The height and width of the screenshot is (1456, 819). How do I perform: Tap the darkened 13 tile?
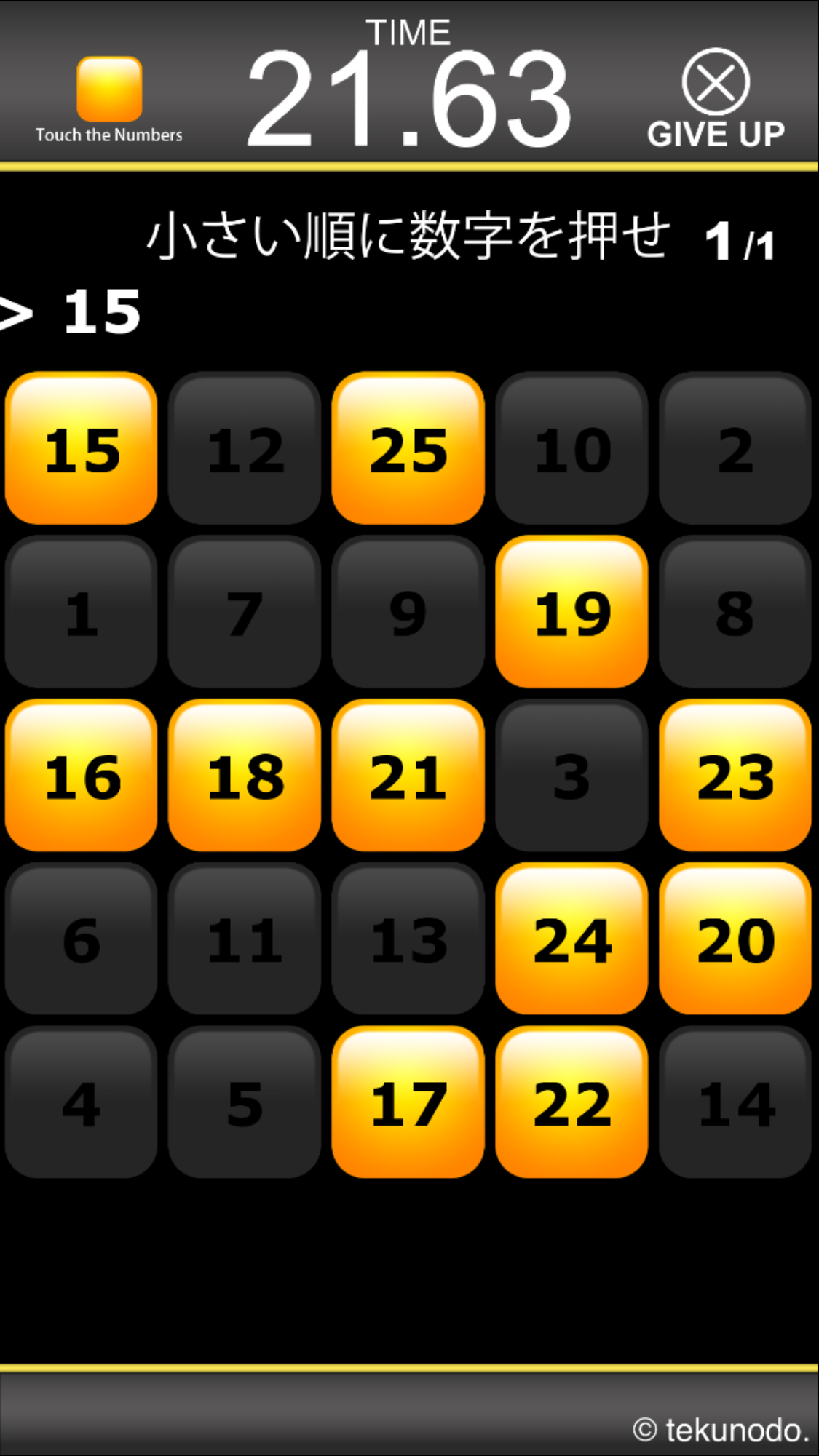pyautogui.click(x=408, y=939)
